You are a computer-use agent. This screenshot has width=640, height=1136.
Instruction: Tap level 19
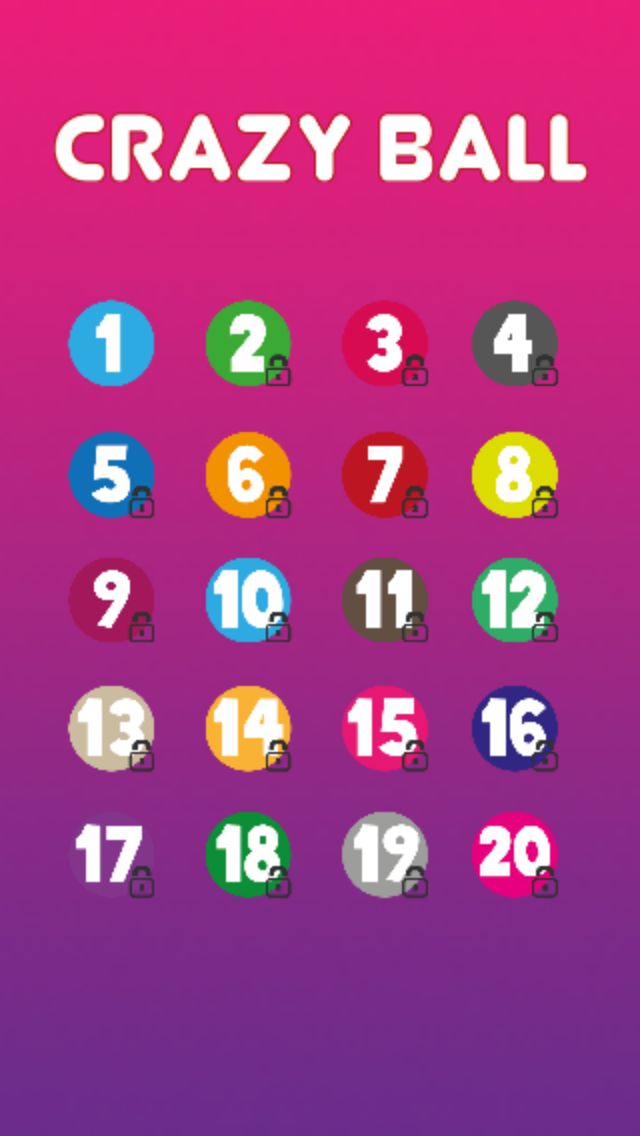[384, 854]
